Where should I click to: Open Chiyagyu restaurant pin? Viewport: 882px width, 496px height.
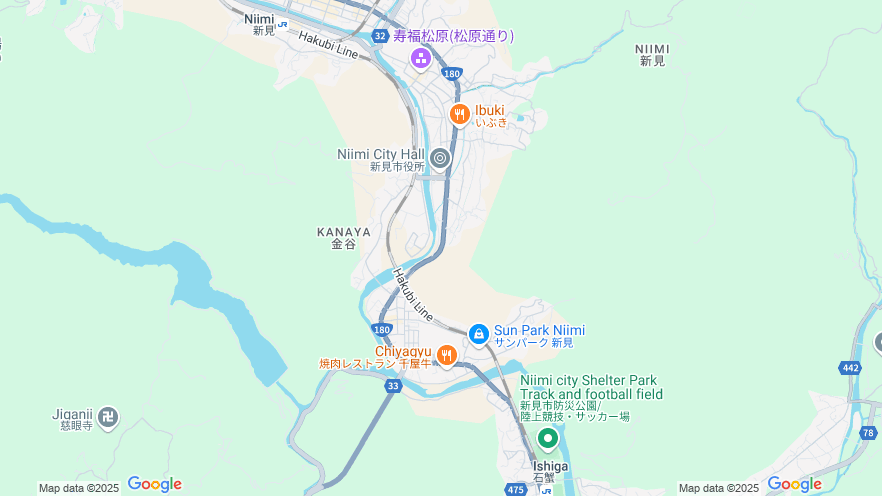(446, 354)
